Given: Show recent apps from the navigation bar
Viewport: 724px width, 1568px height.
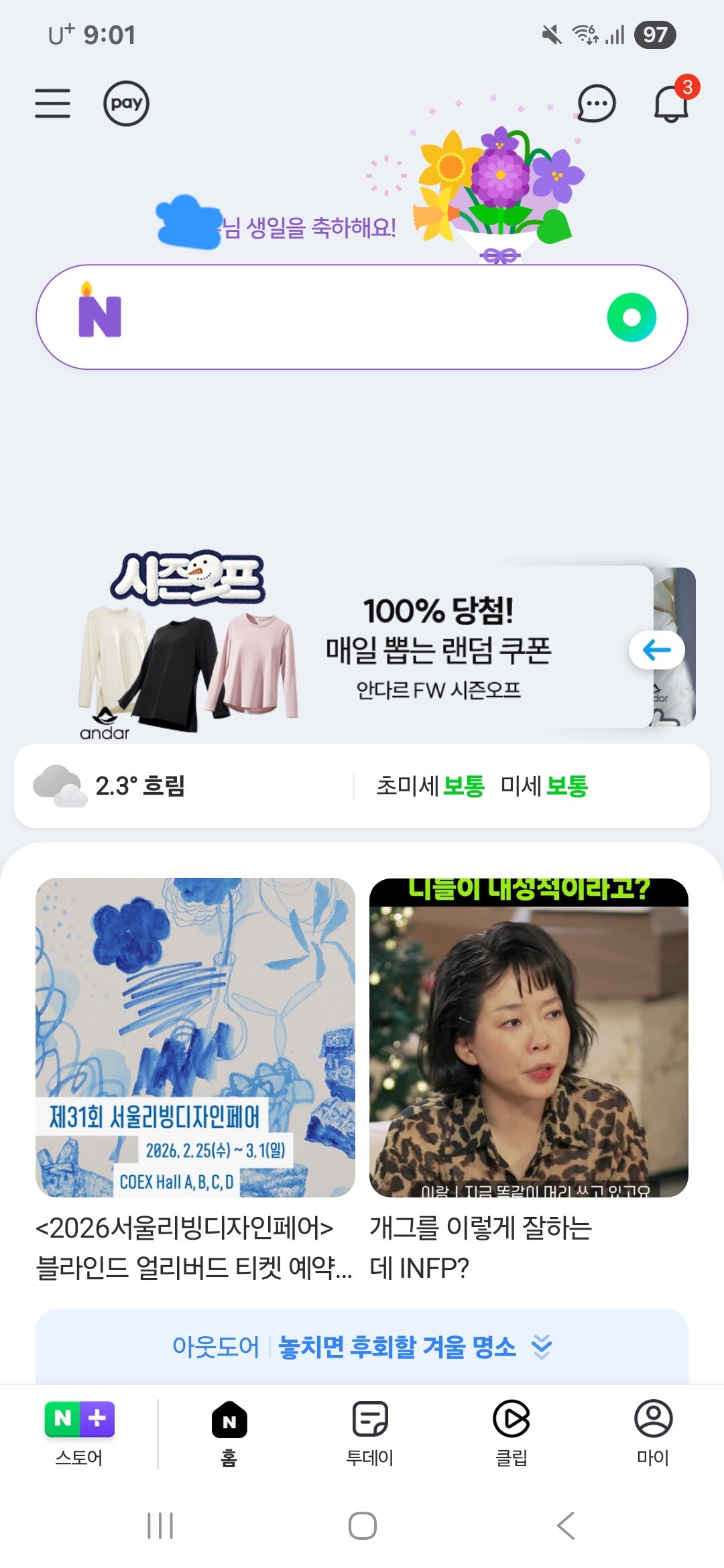Looking at the screenshot, I should point(160,1526).
